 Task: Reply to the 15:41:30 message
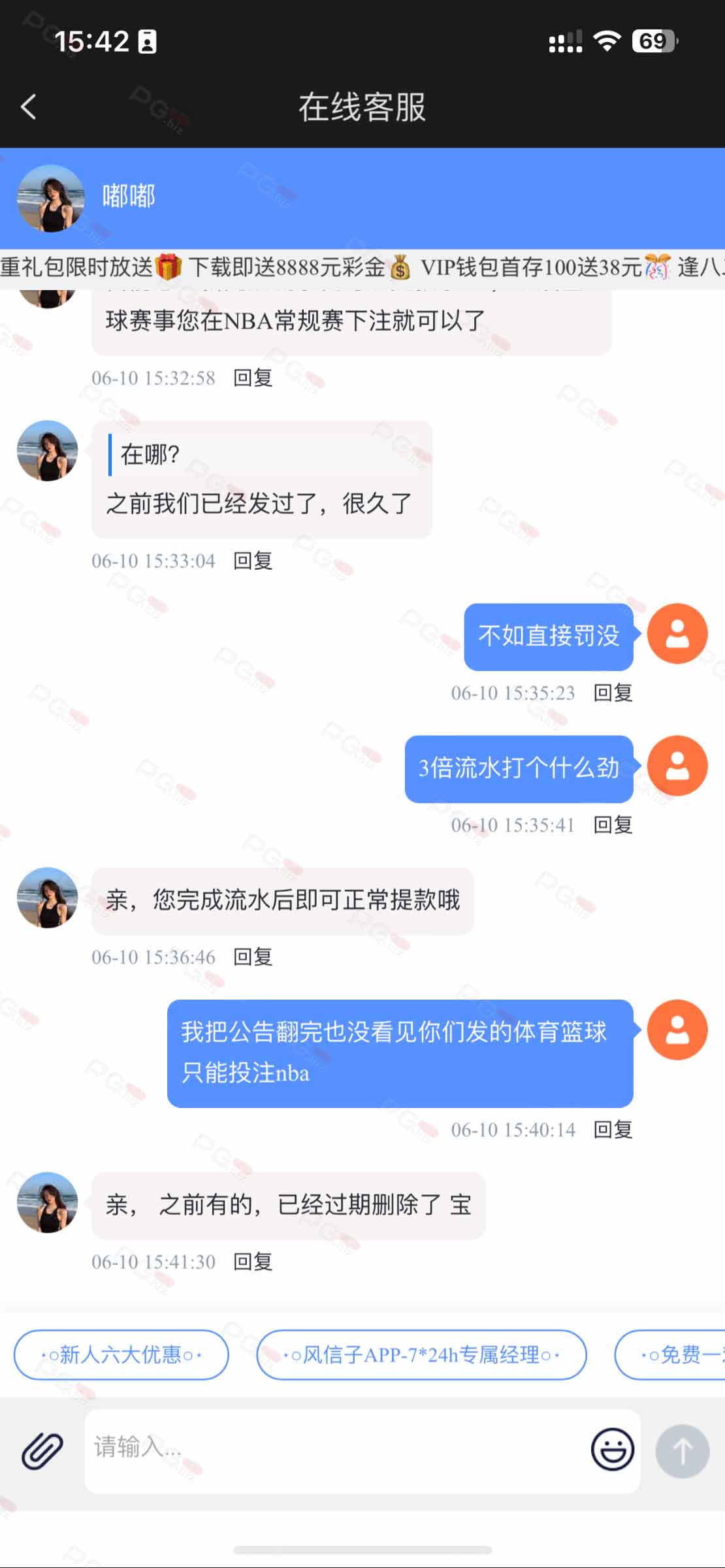click(x=253, y=1262)
